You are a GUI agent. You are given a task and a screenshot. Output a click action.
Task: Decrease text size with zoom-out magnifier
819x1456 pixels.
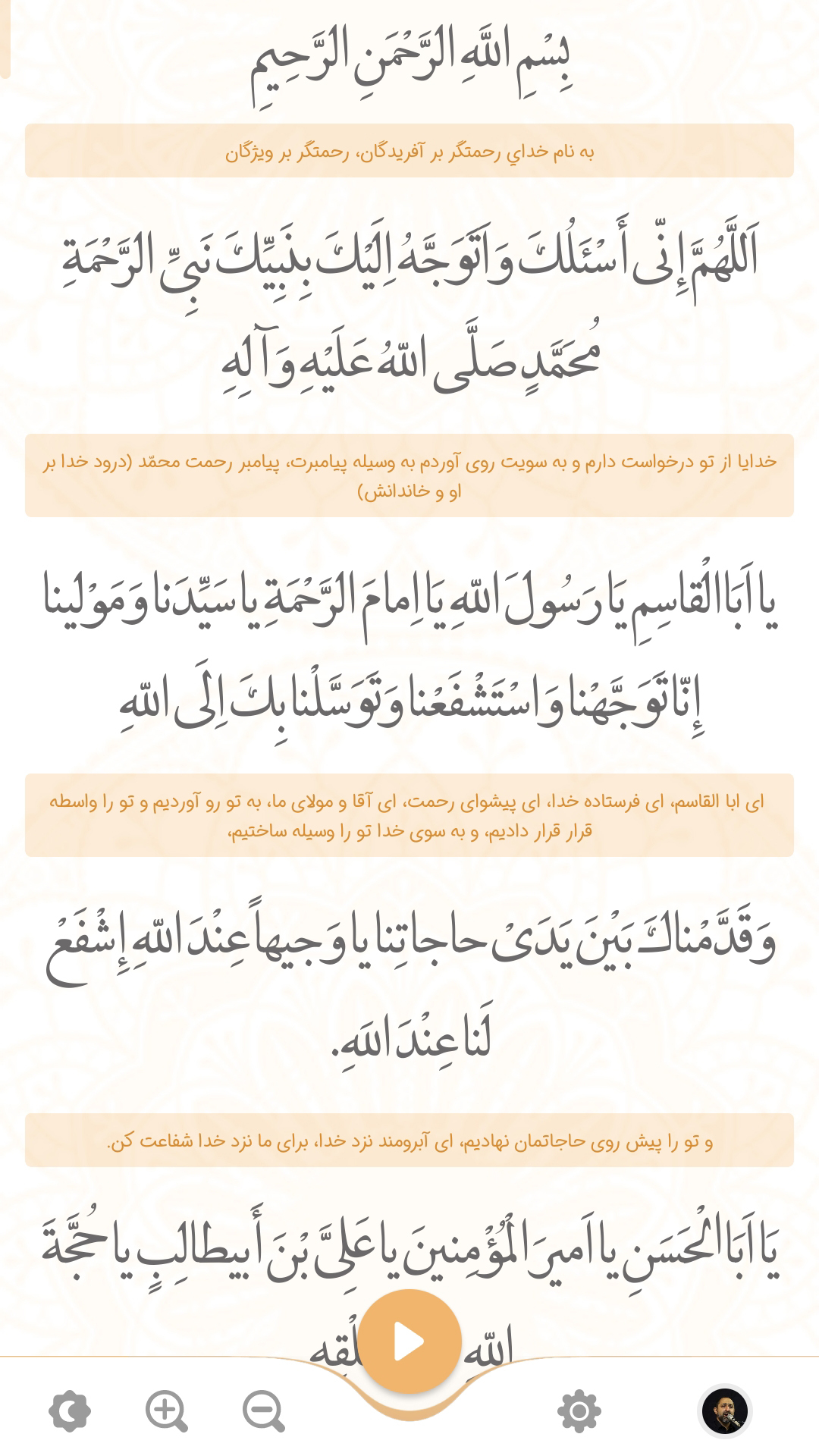pyautogui.click(x=263, y=1410)
